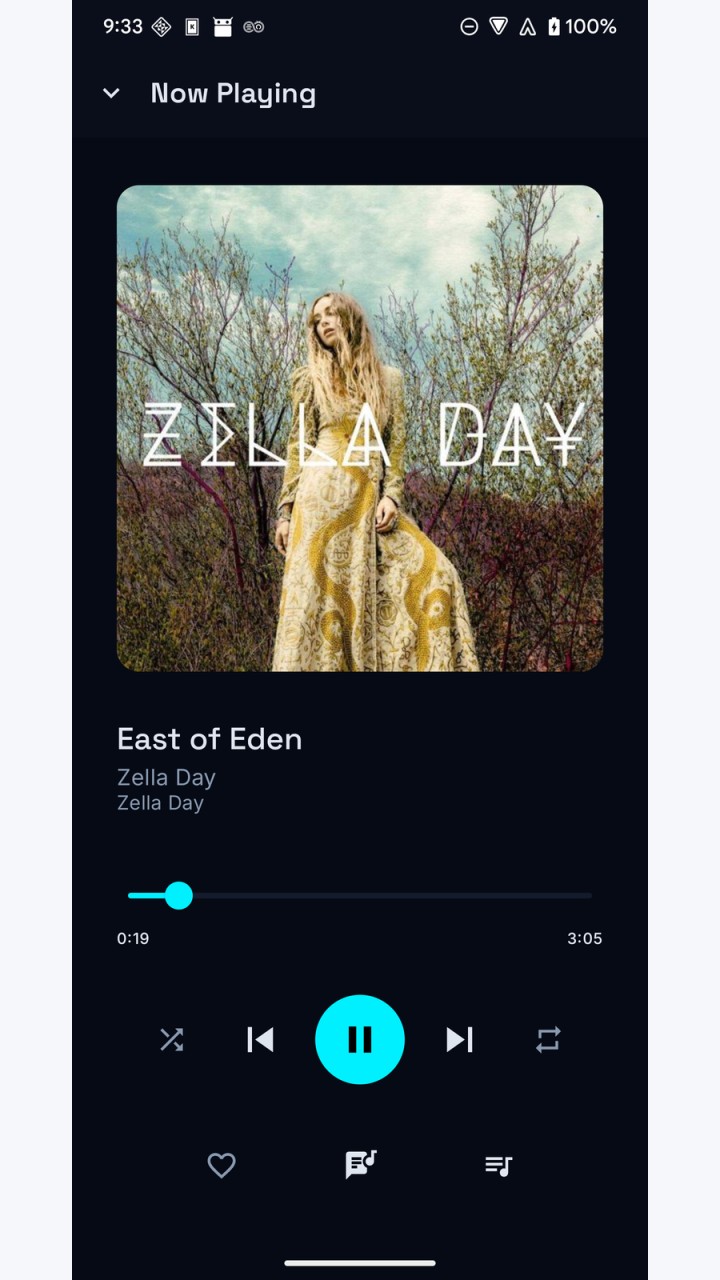Open the lyrics view
The image size is (720, 1280).
(360, 1164)
